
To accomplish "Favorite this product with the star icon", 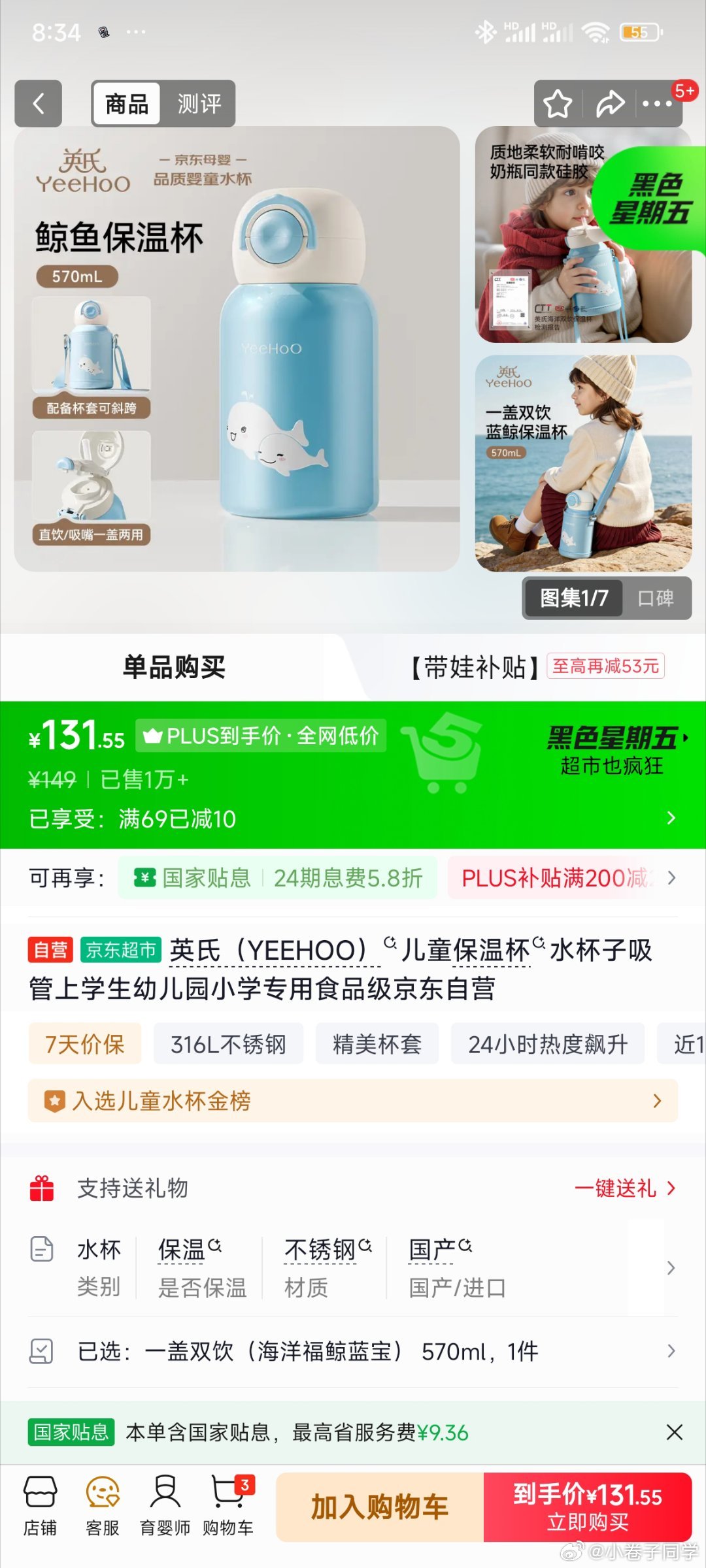I will pyautogui.click(x=558, y=103).
